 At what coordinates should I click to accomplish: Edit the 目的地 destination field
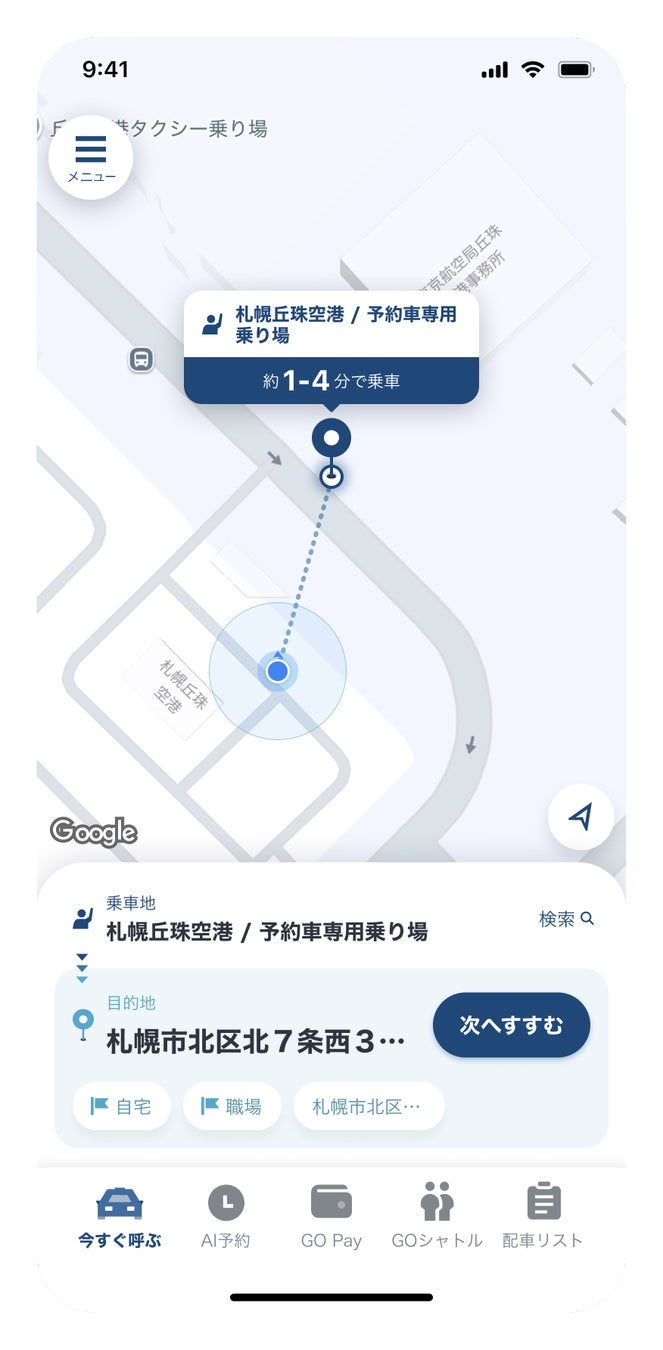pyautogui.click(x=255, y=1040)
